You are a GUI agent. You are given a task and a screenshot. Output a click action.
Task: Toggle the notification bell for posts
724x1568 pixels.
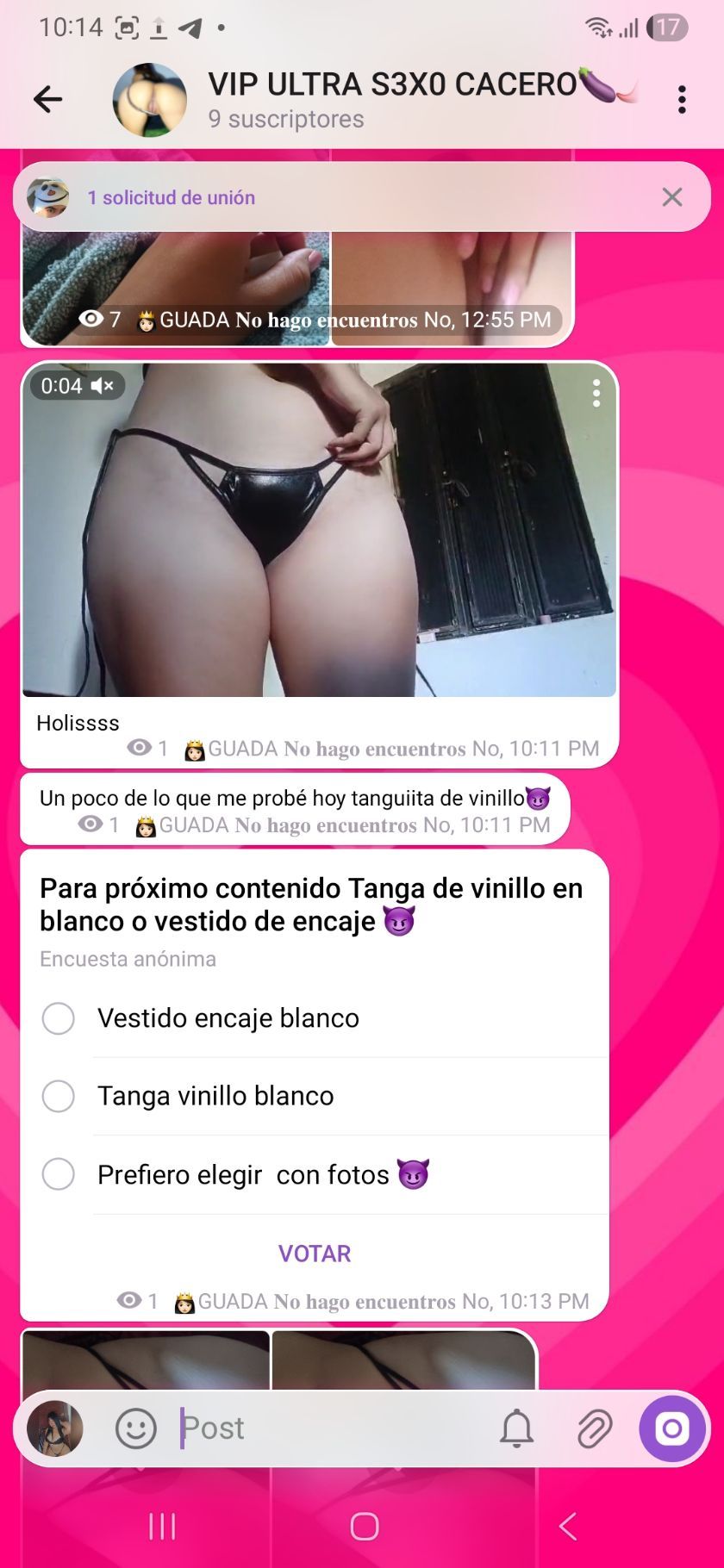[x=517, y=1428]
